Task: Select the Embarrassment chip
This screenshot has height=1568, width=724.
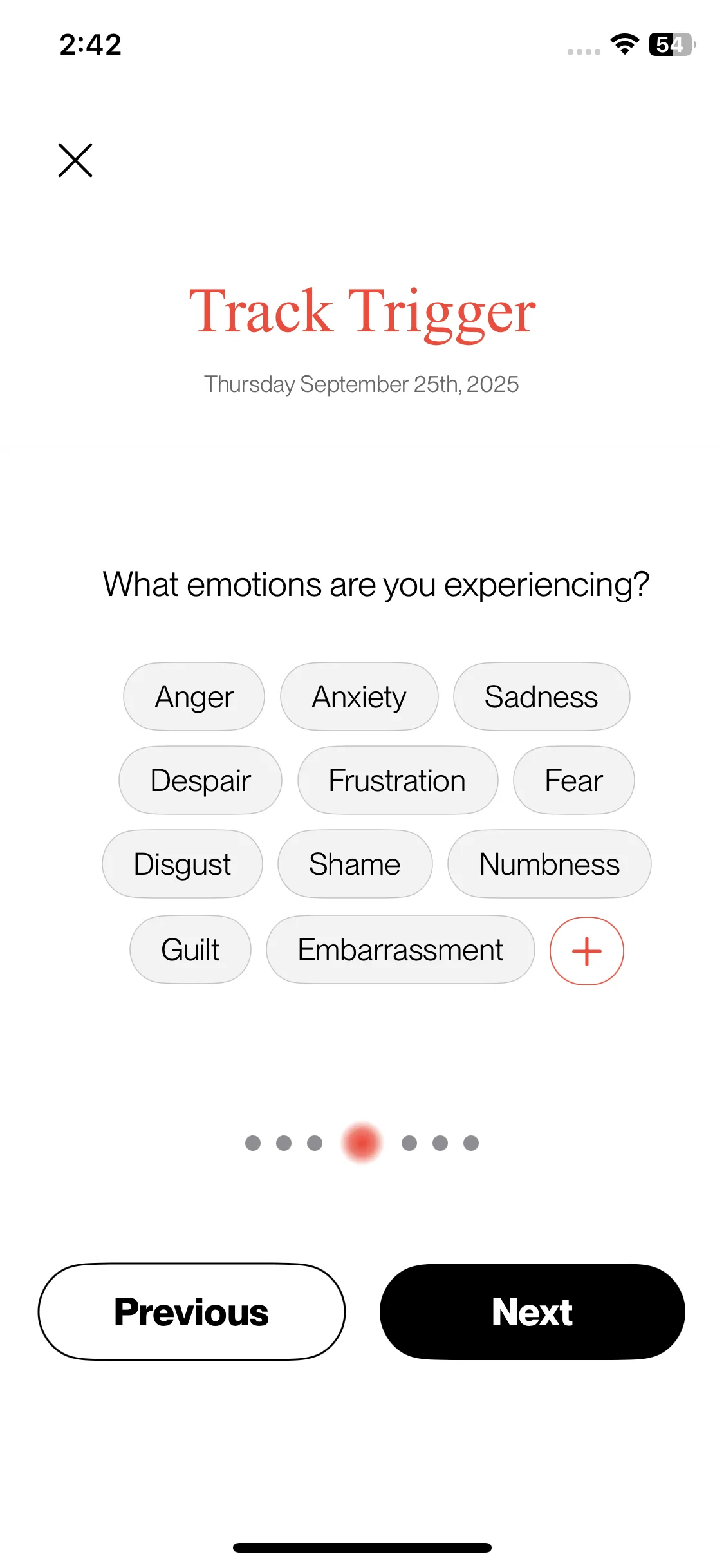Action: point(400,949)
